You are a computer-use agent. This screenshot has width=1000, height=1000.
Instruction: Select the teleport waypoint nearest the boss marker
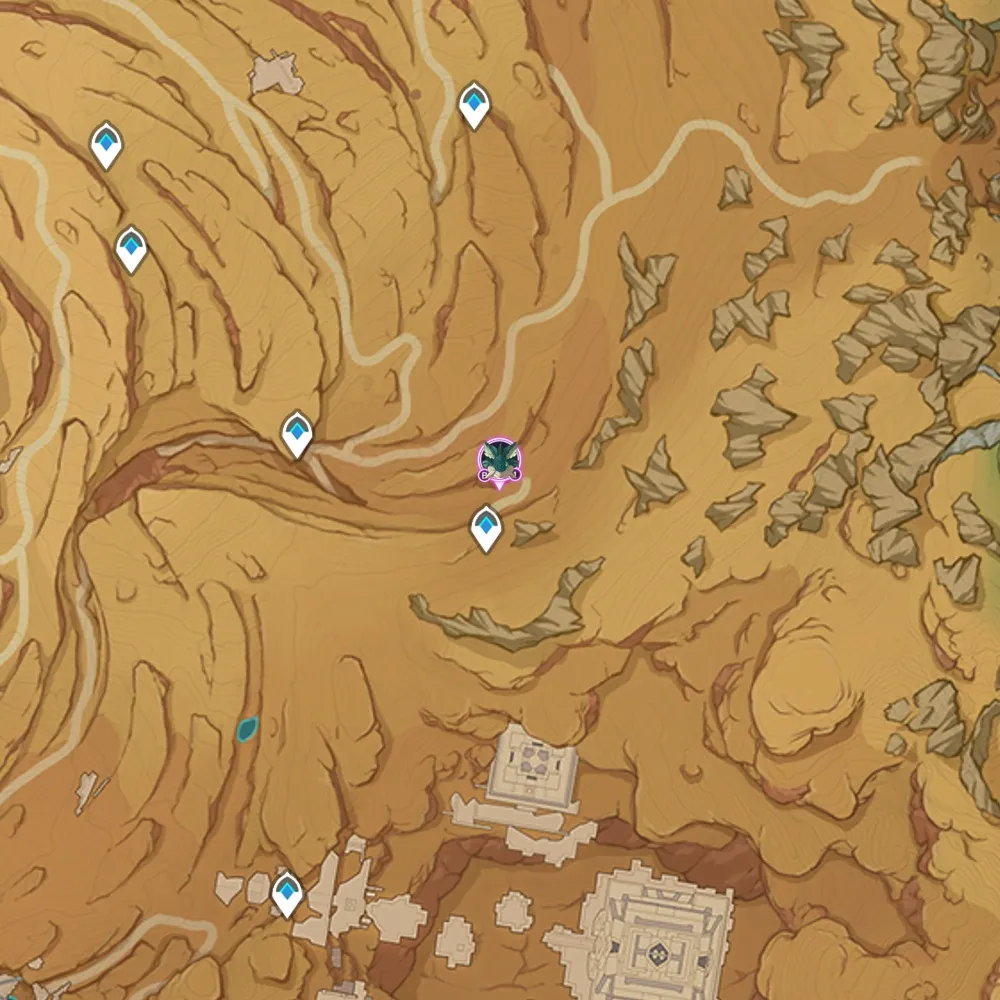[486, 528]
